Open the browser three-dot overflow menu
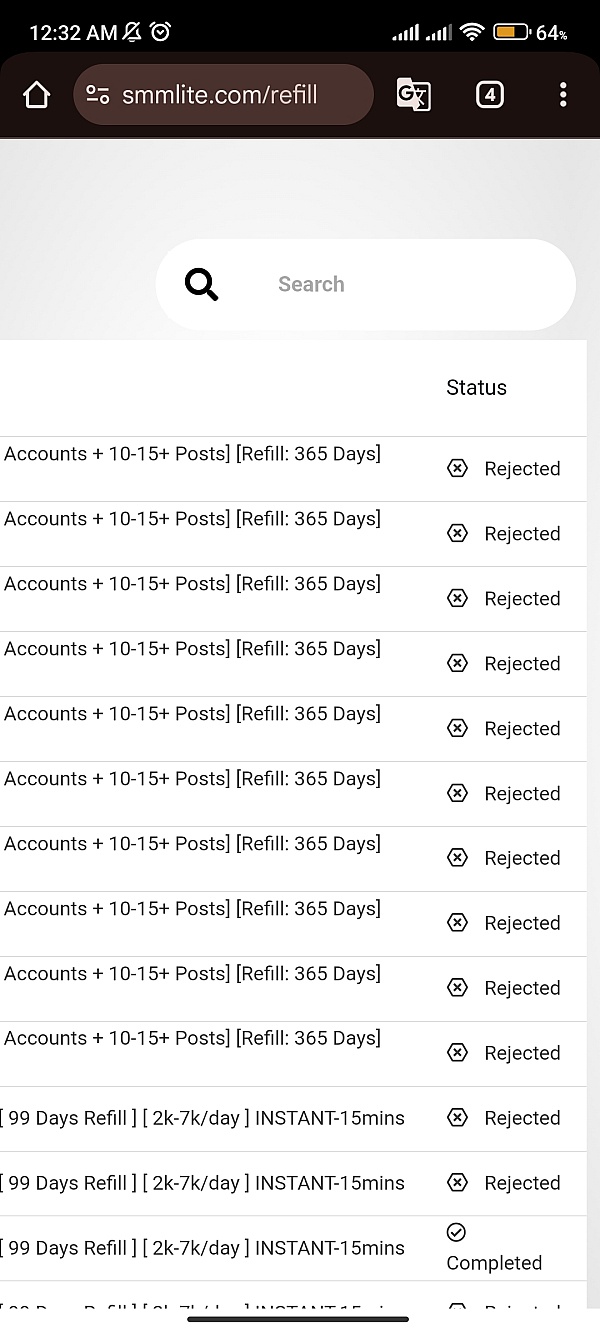The height and width of the screenshot is (1333, 600). [x=563, y=95]
